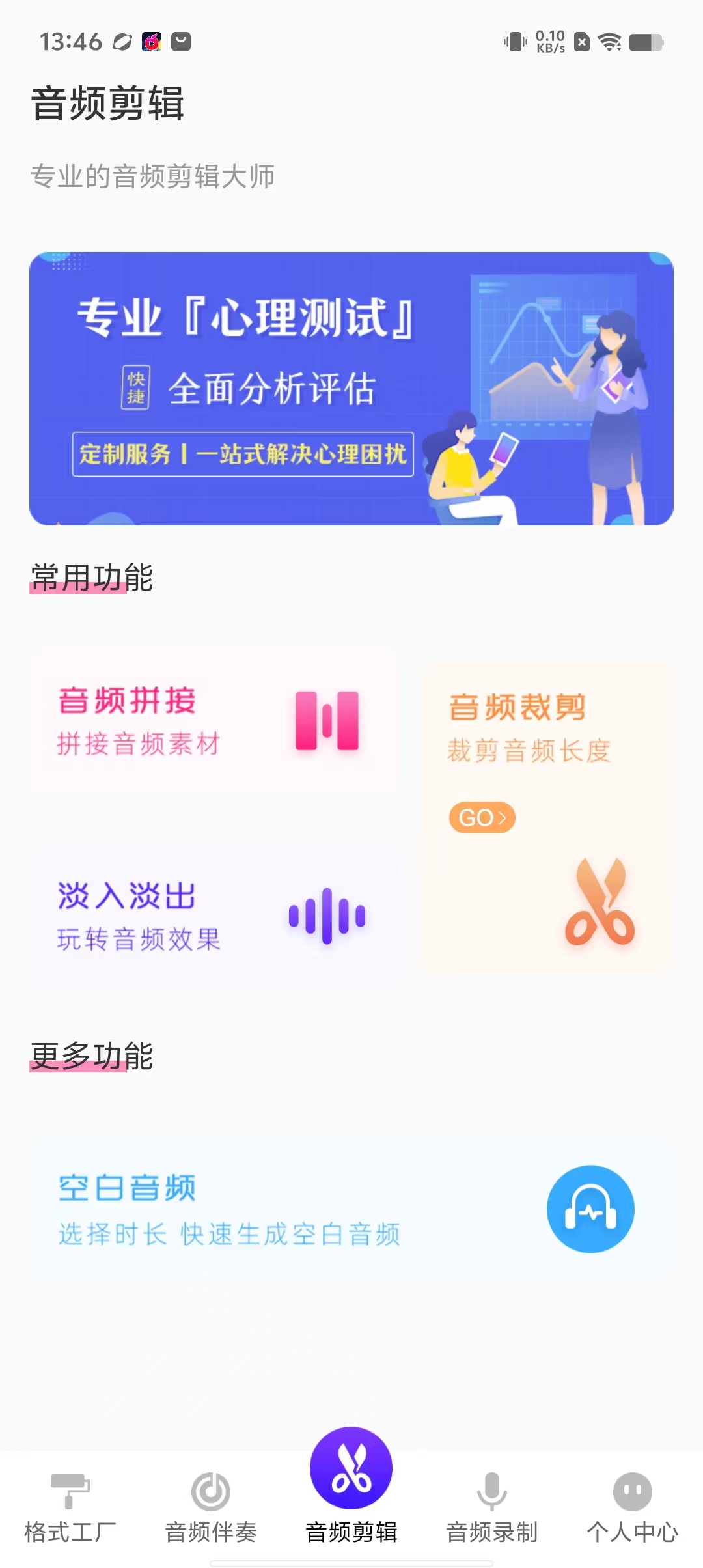Switch to the 格式工厂 tab
This screenshot has width=703, height=1568.
[x=70, y=1507]
